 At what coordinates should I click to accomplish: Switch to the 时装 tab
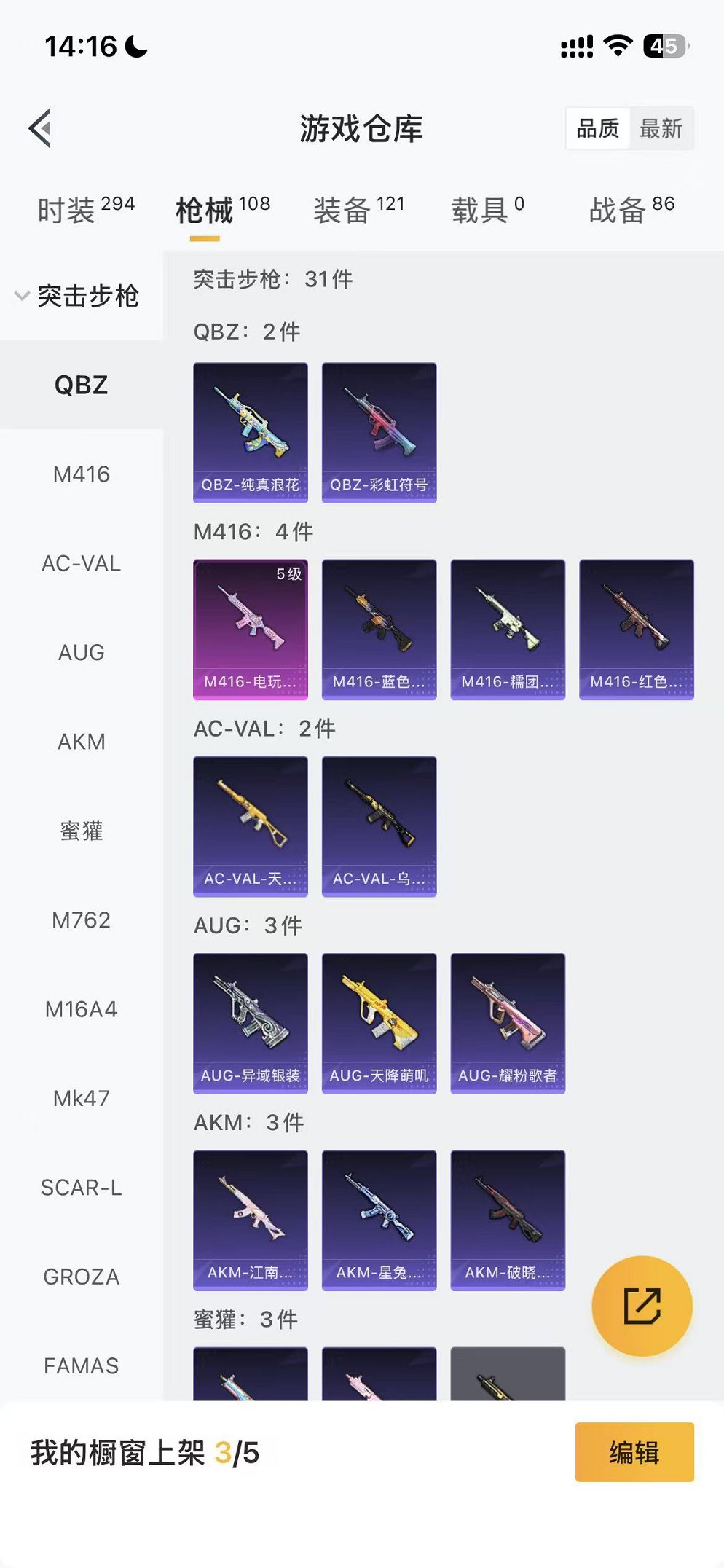tap(85, 210)
